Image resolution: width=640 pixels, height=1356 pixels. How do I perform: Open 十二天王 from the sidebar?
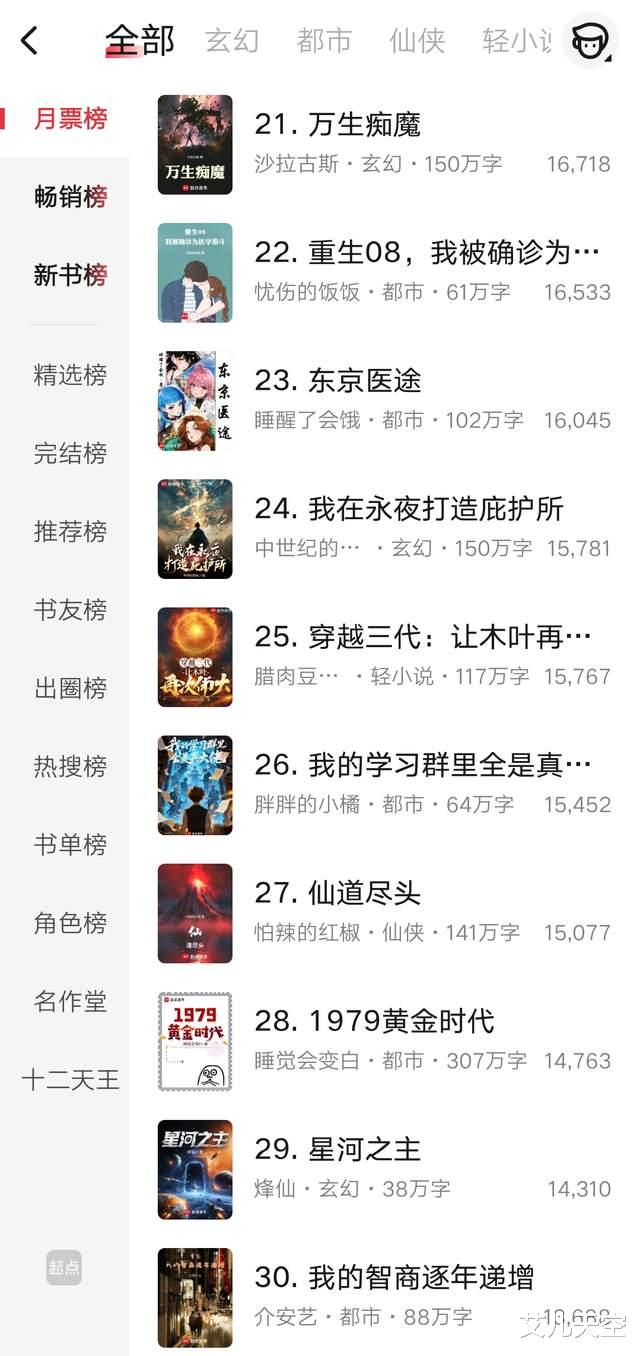[70, 1080]
